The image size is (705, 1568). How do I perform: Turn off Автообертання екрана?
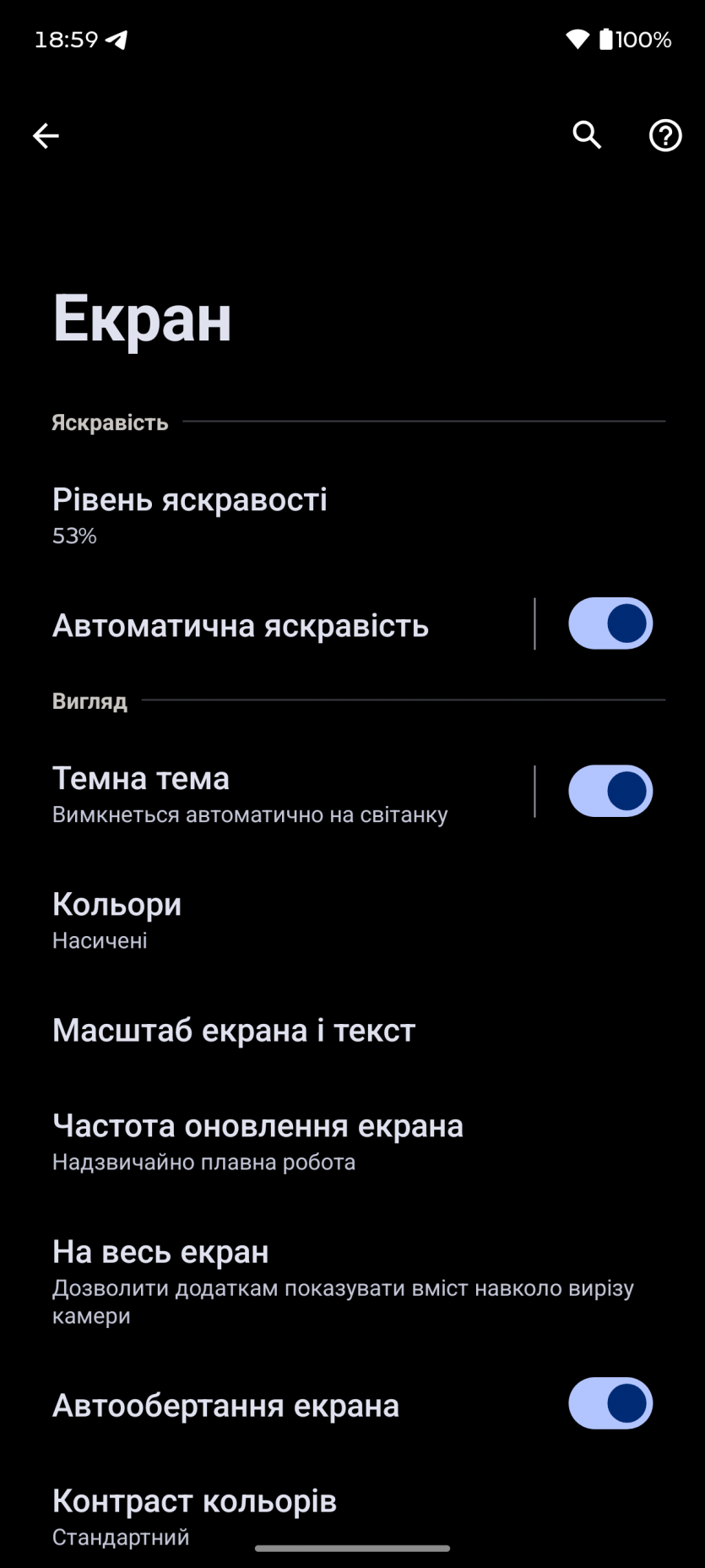[x=610, y=1403]
